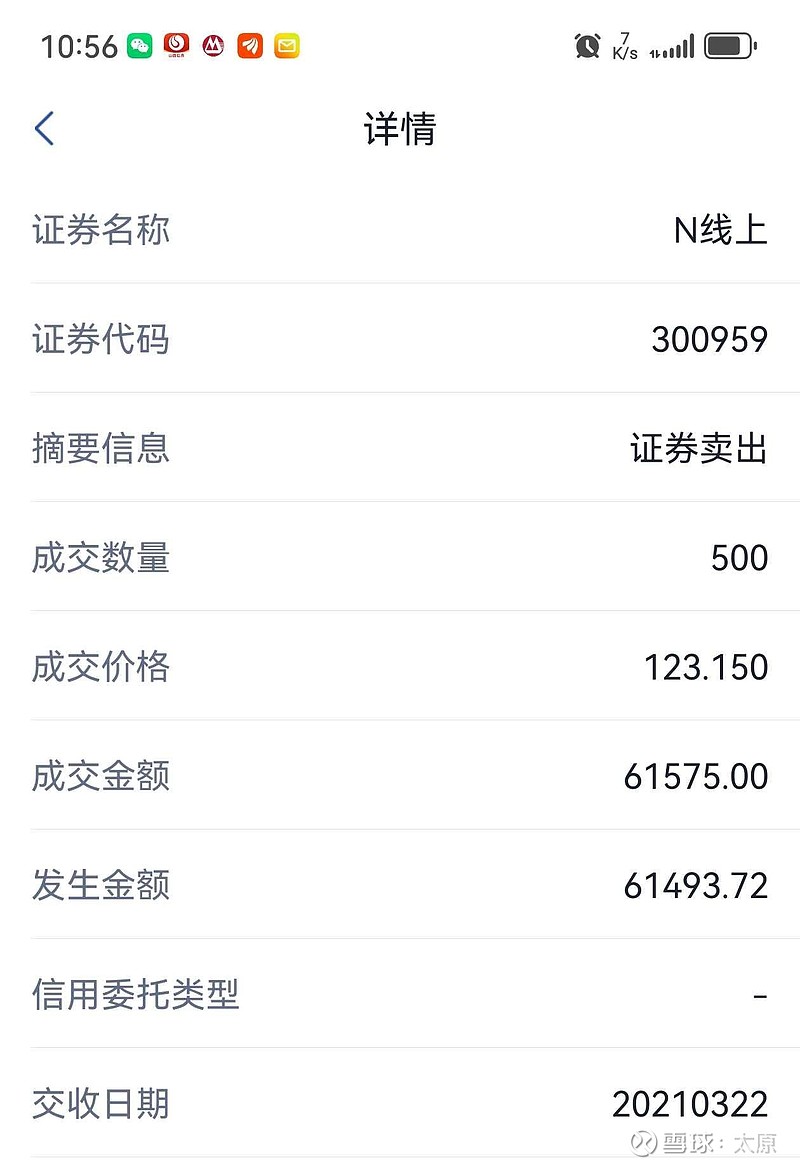Tap the mail notification icon in status bar

click(285, 44)
